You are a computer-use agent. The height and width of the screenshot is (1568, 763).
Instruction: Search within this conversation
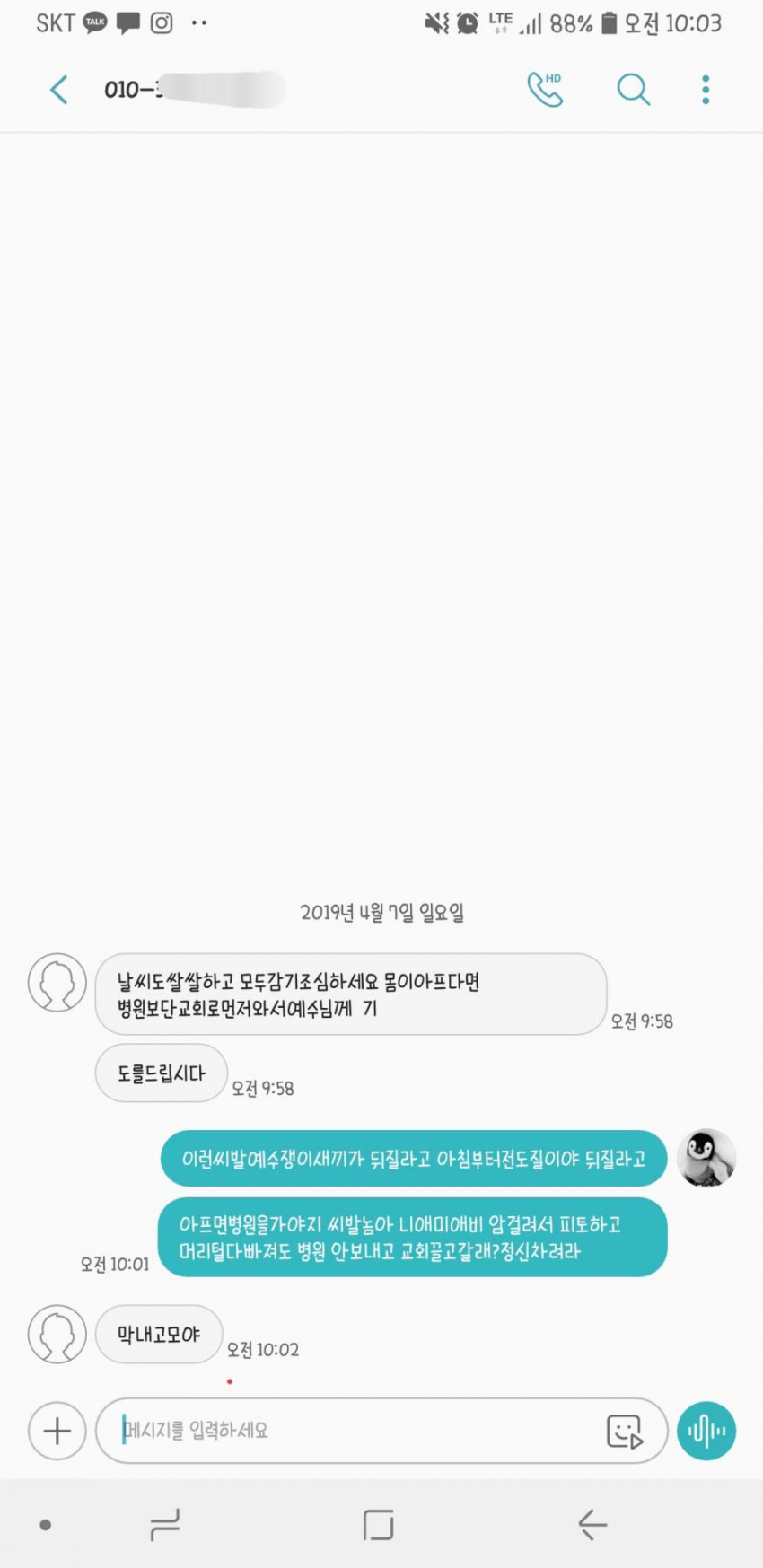click(x=633, y=90)
